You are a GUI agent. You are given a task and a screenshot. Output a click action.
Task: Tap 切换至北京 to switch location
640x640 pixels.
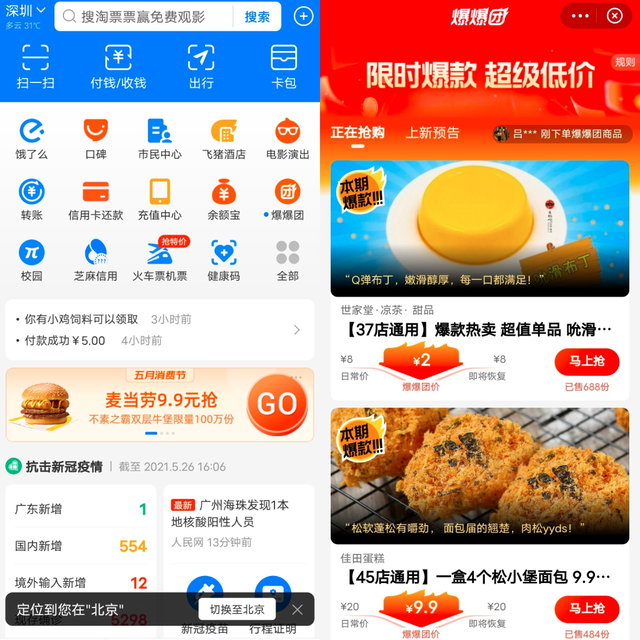238,609
